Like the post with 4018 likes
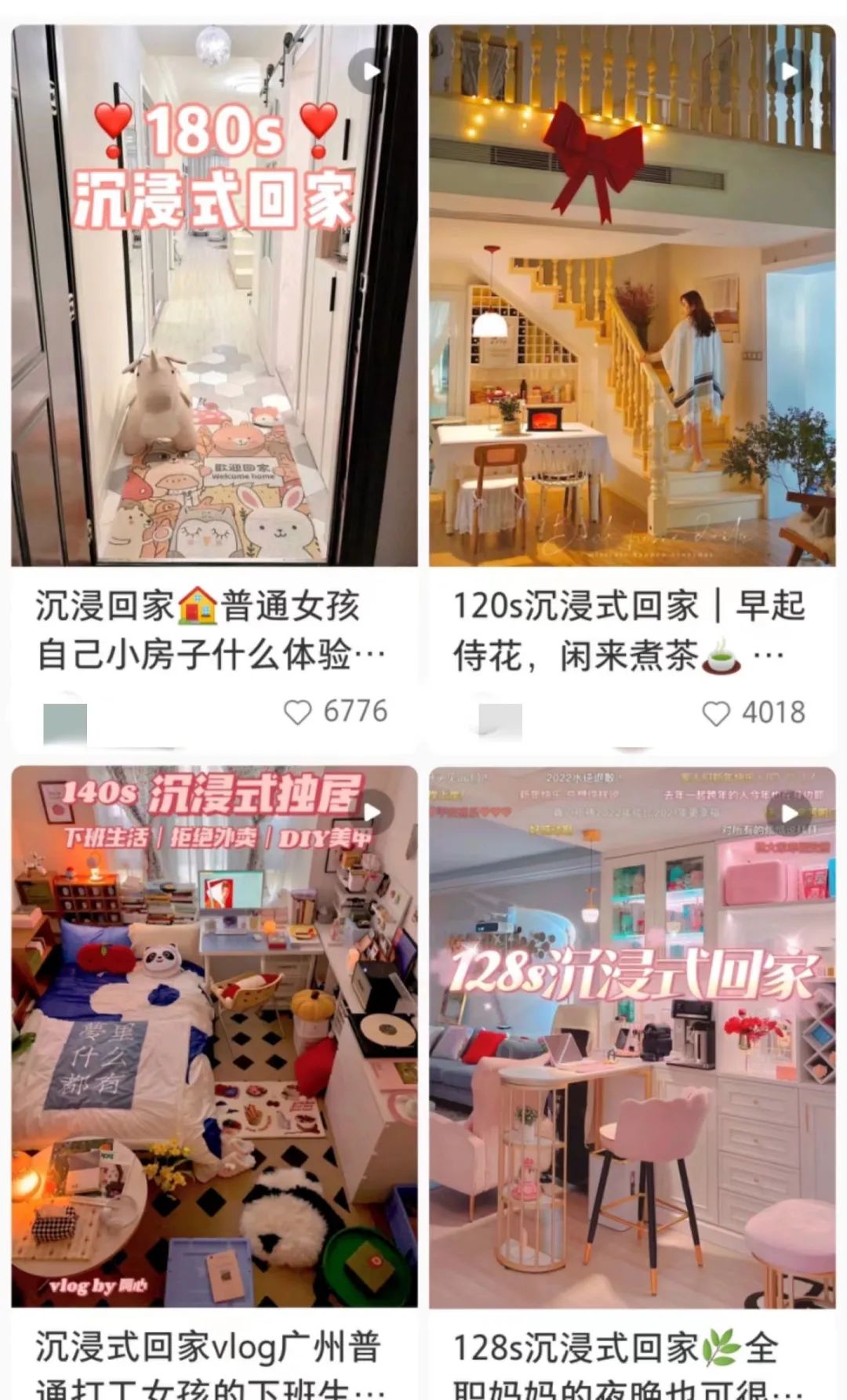This screenshot has width=847, height=1400. [x=715, y=713]
